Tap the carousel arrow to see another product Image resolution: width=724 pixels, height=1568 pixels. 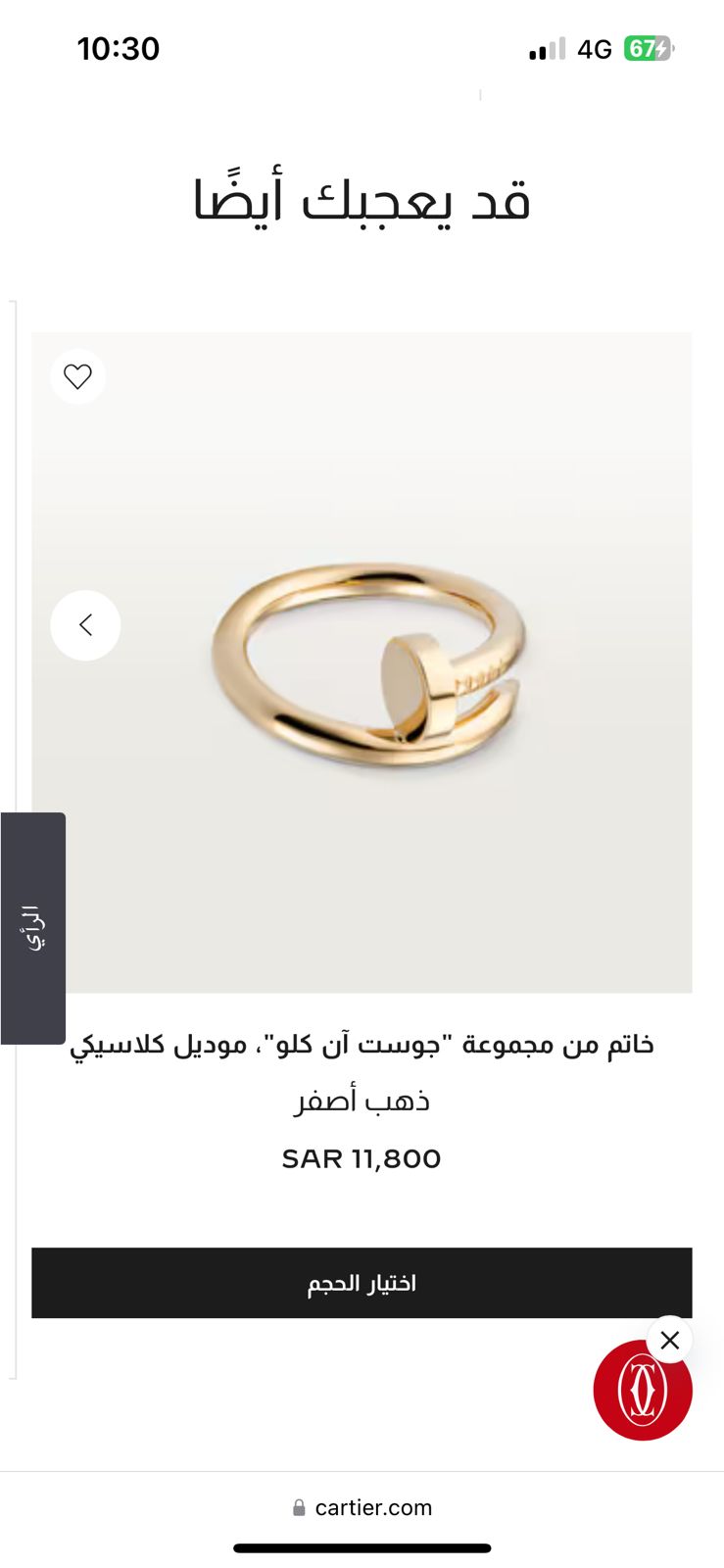pyautogui.click(x=85, y=625)
